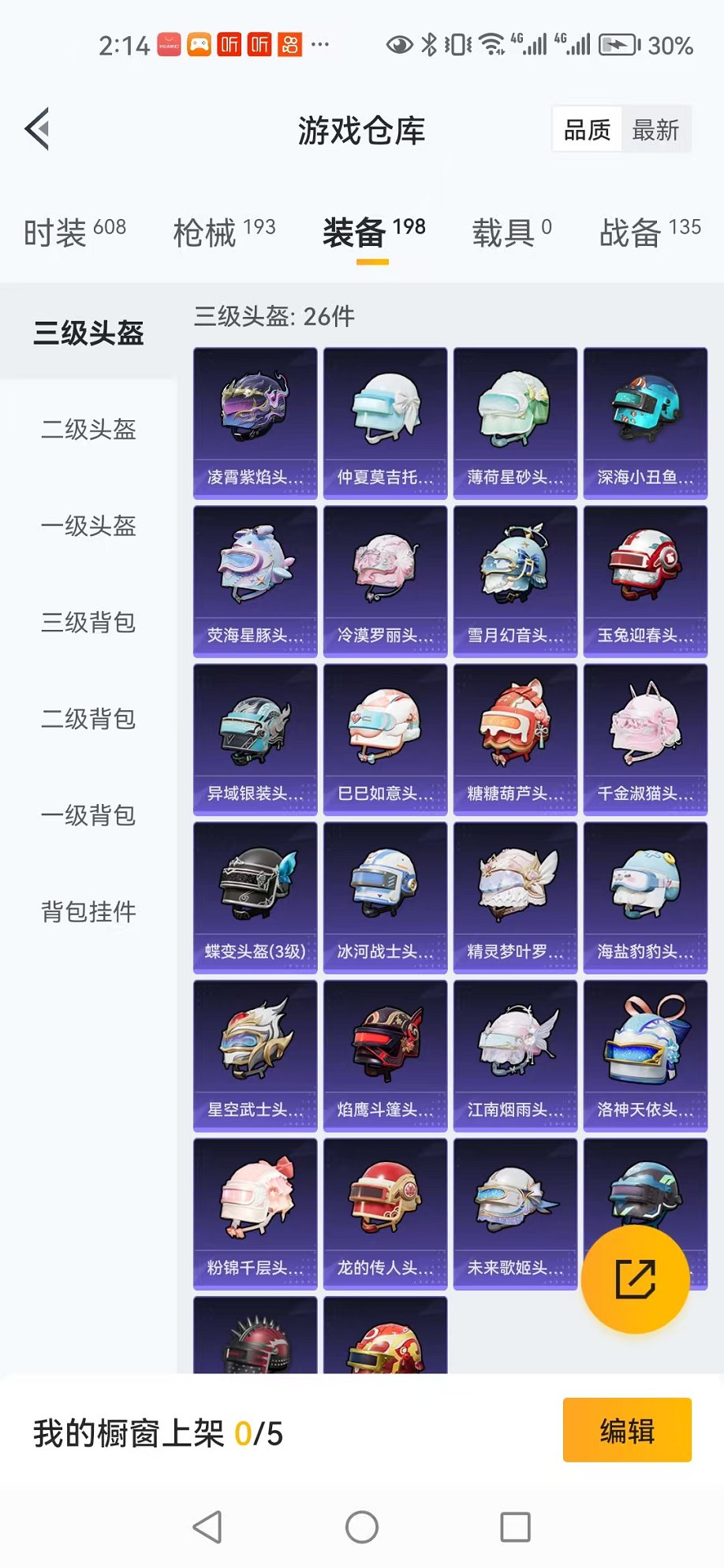Switch to the 枪械 tab
The width and height of the screenshot is (724, 1568).
coord(224,233)
